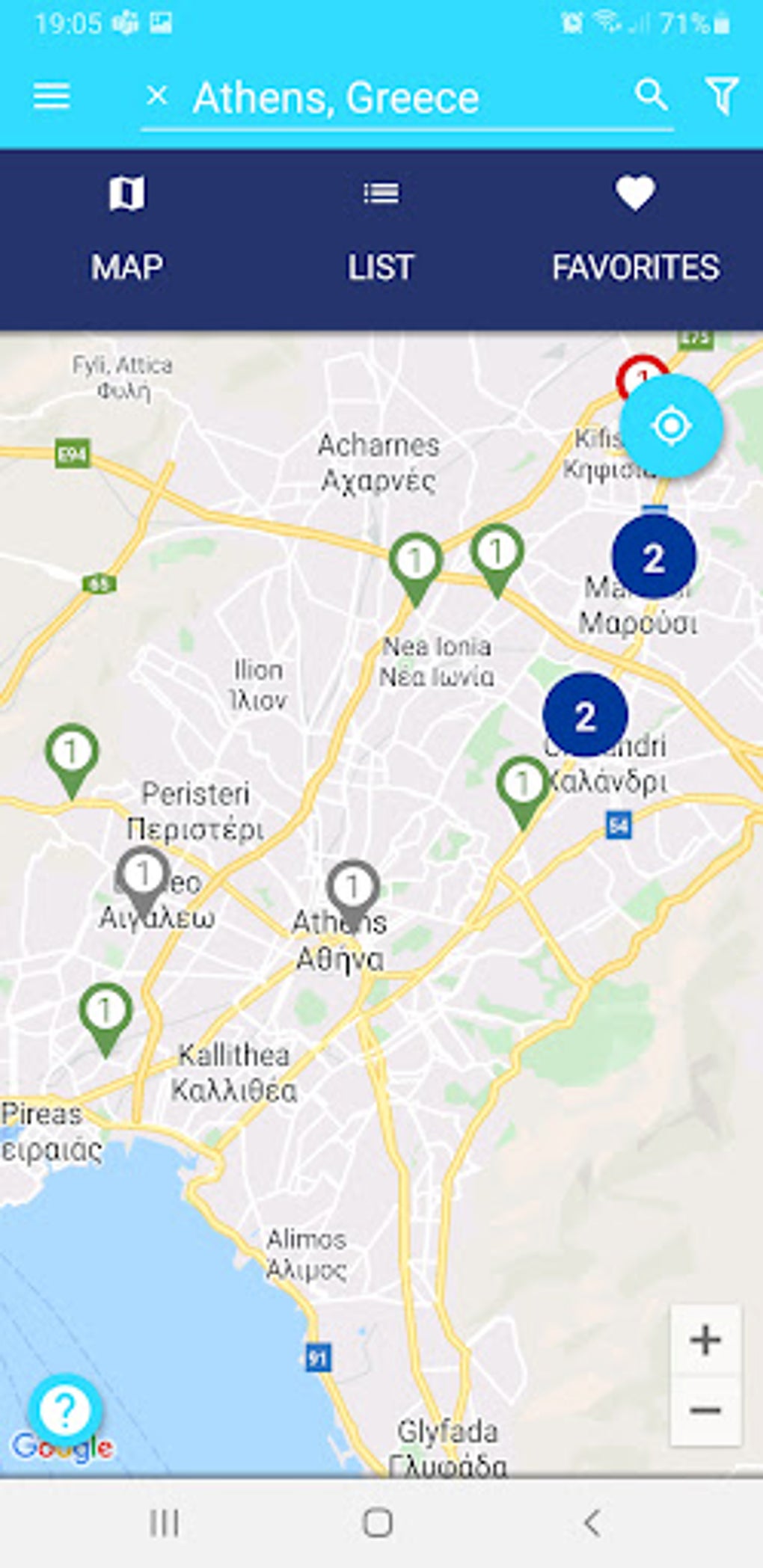Image resolution: width=763 pixels, height=1568 pixels.
Task: Zoom in the map with plus
Action: click(x=705, y=1340)
